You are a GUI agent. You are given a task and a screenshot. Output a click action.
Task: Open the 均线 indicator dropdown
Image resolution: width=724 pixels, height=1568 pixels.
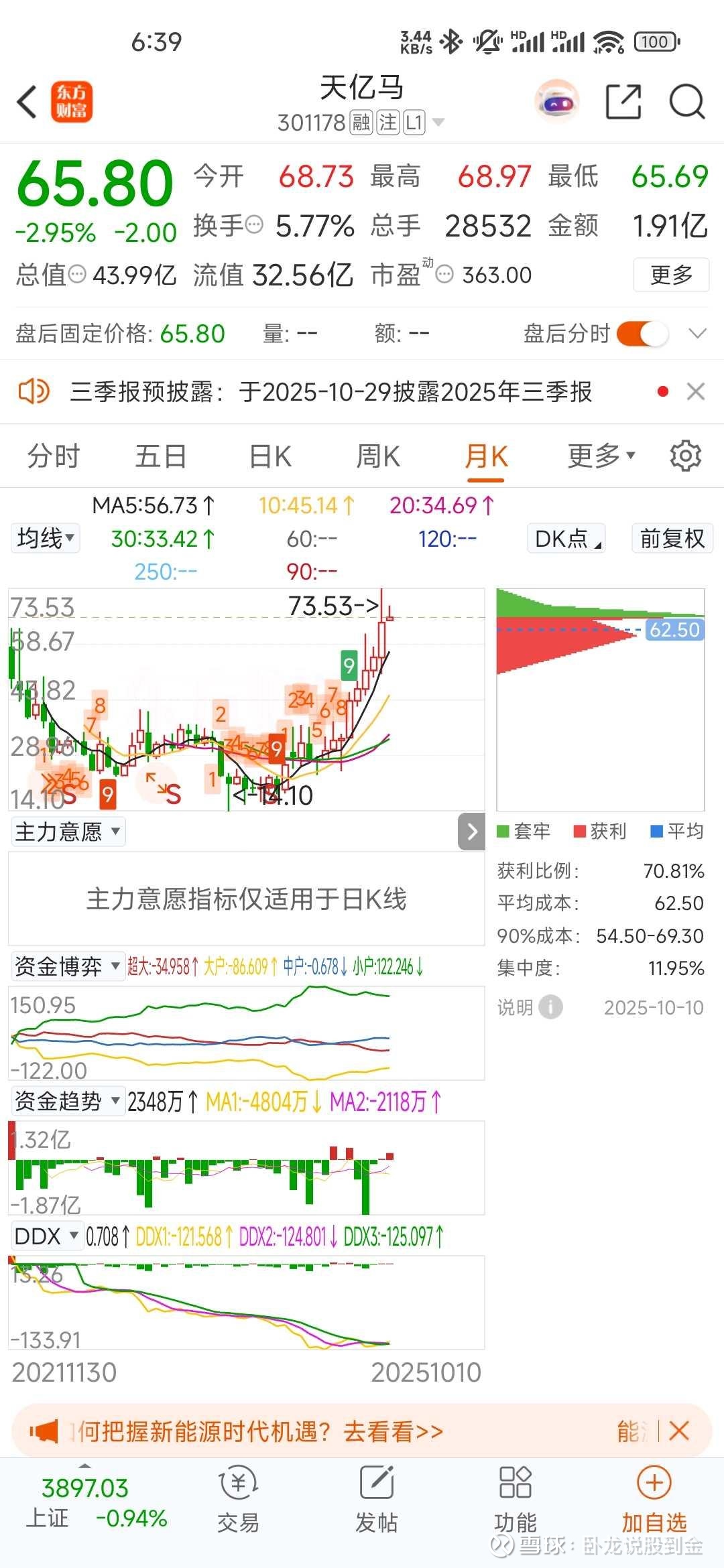(x=46, y=538)
